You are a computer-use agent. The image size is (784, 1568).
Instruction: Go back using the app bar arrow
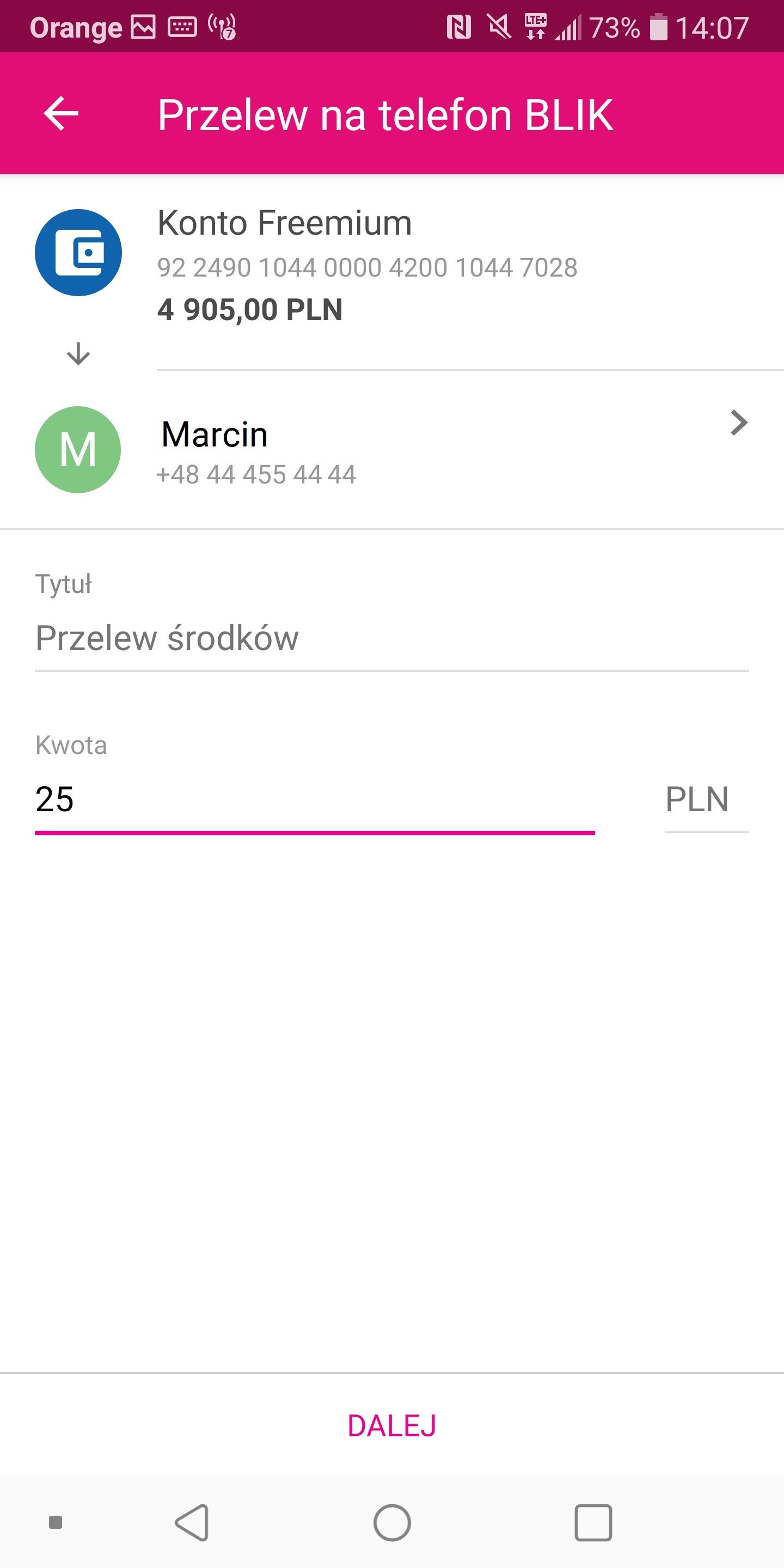coord(62,114)
